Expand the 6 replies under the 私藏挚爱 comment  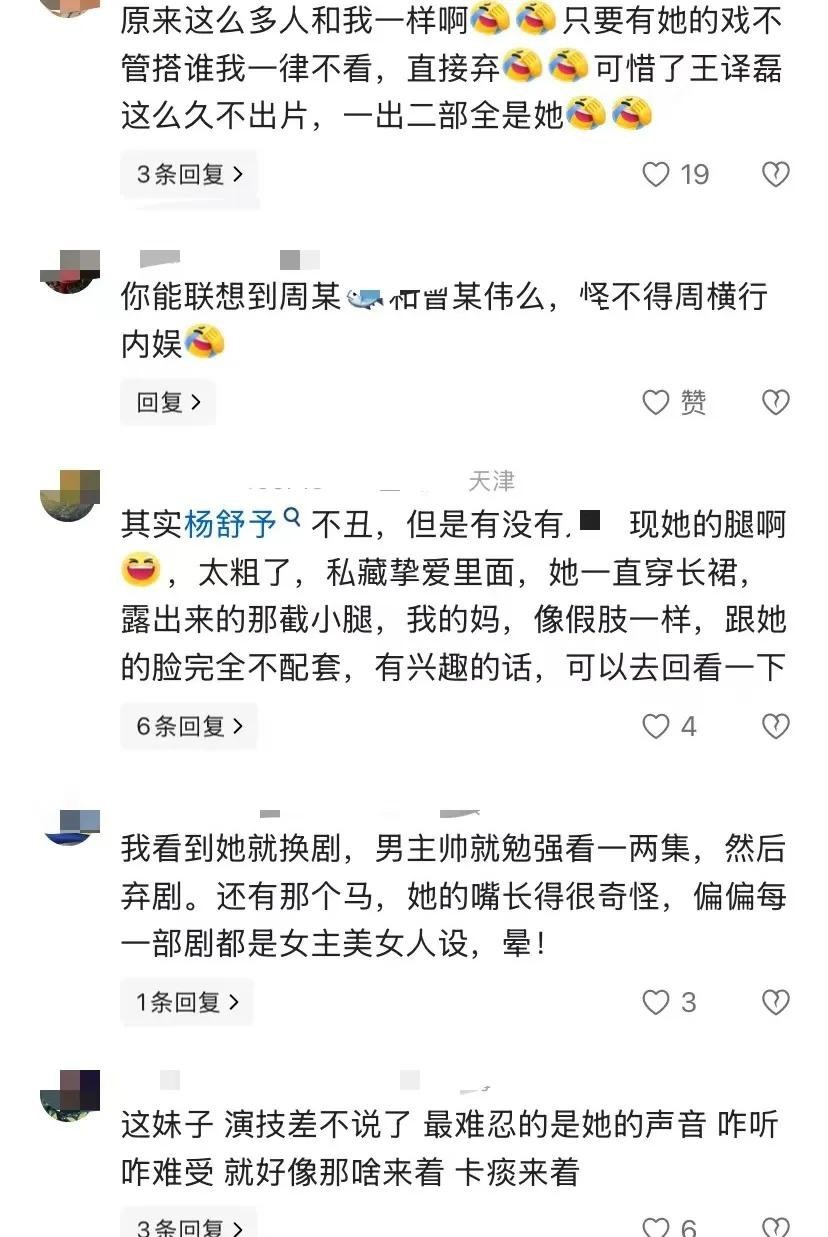189,726
